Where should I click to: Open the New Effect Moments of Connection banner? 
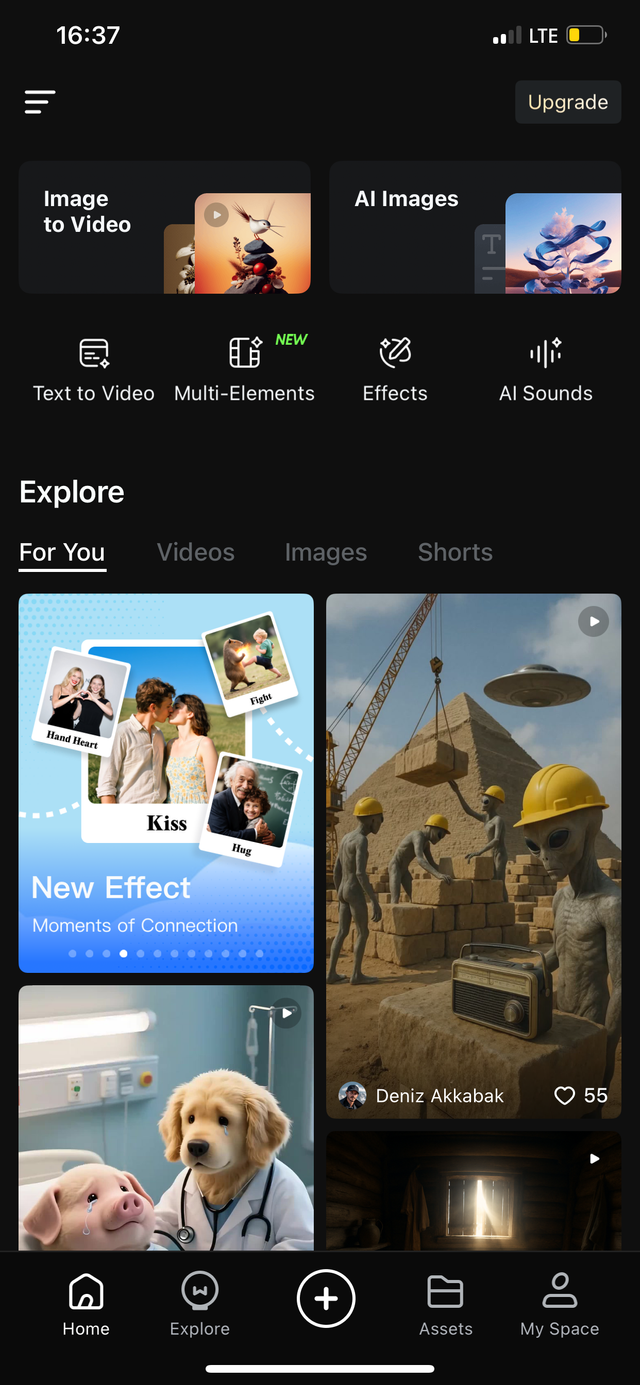click(166, 782)
